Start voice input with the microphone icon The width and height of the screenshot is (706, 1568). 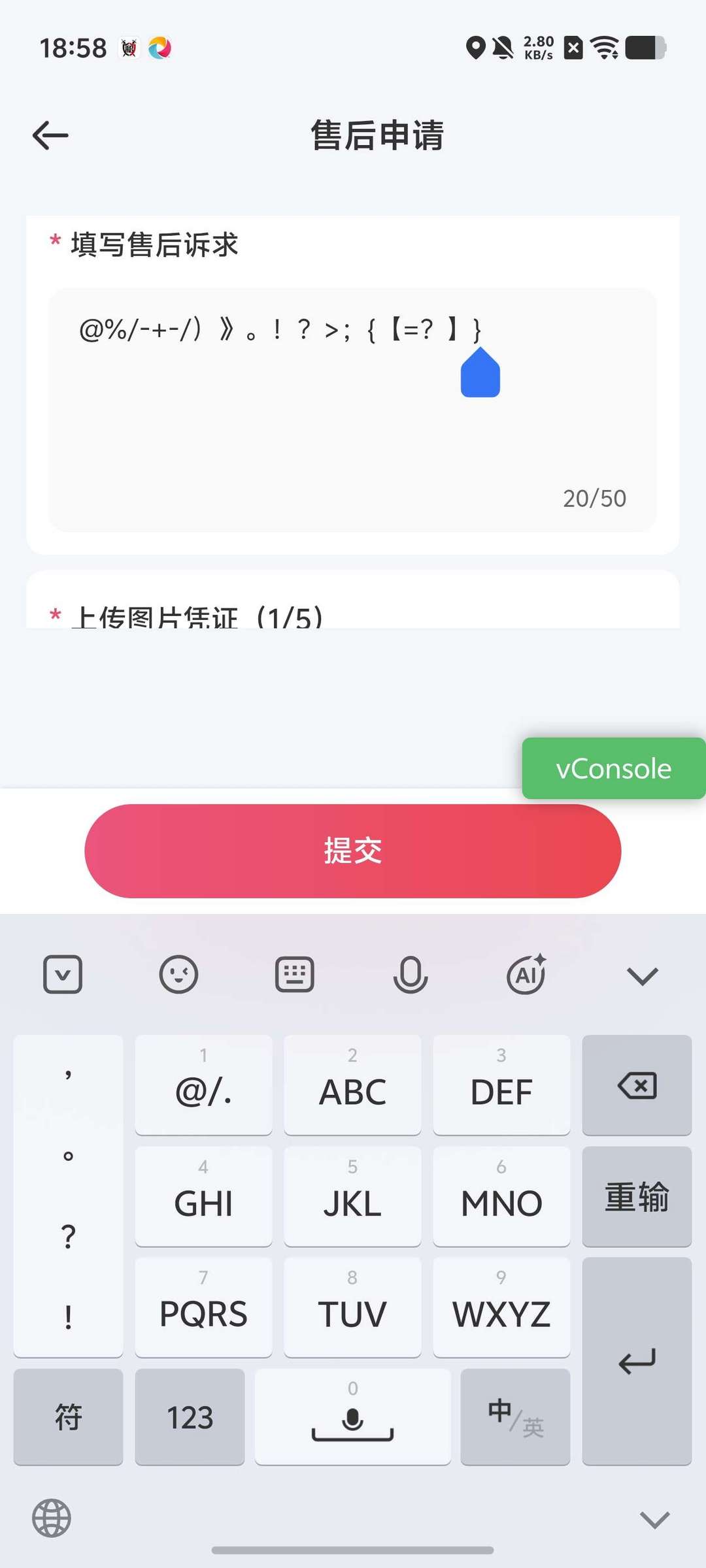tap(411, 975)
